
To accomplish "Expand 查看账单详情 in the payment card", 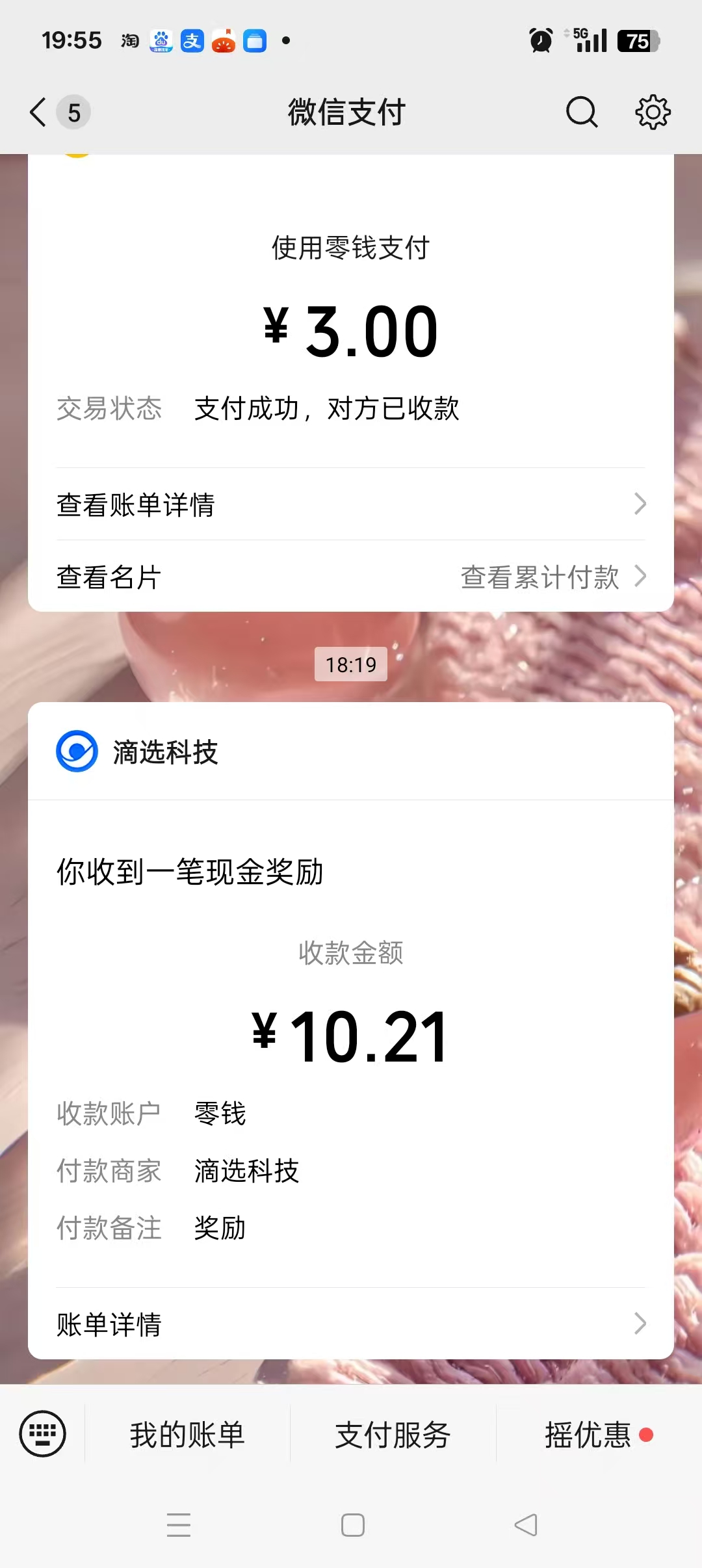I will click(x=351, y=505).
